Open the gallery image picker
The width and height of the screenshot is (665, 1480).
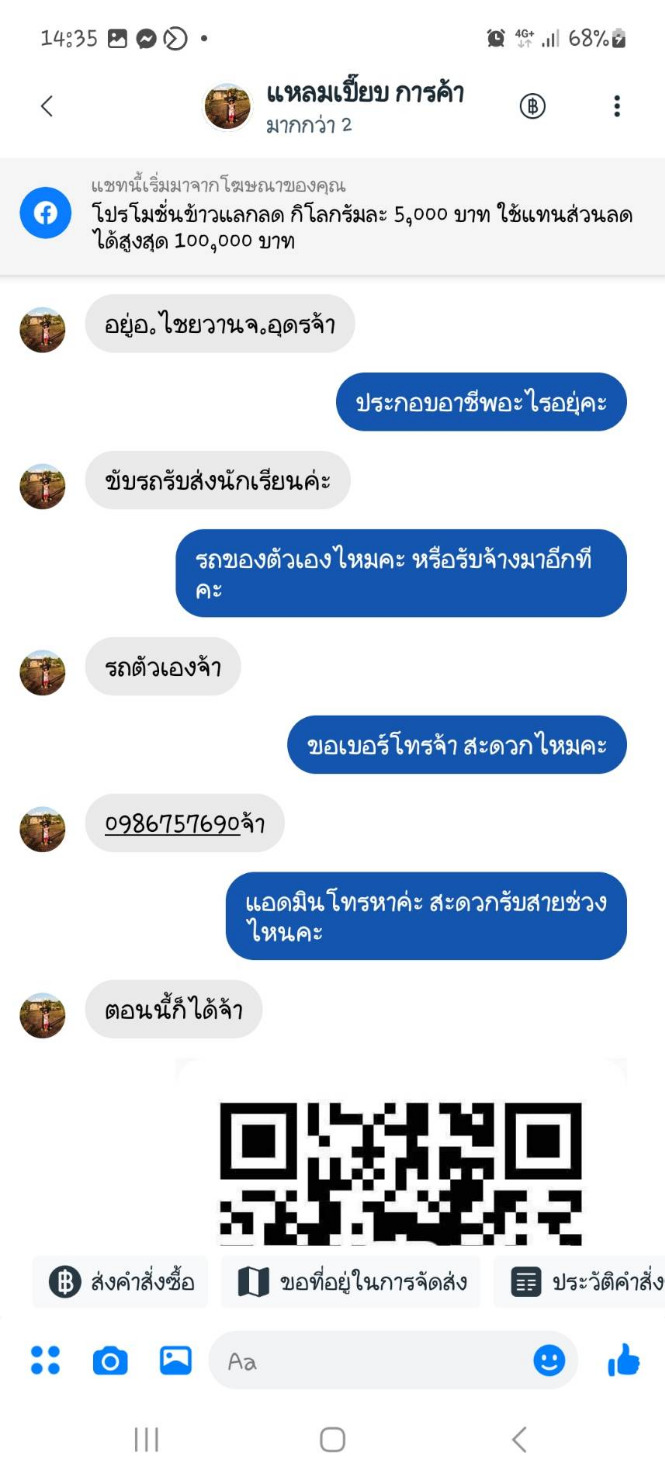point(176,1360)
